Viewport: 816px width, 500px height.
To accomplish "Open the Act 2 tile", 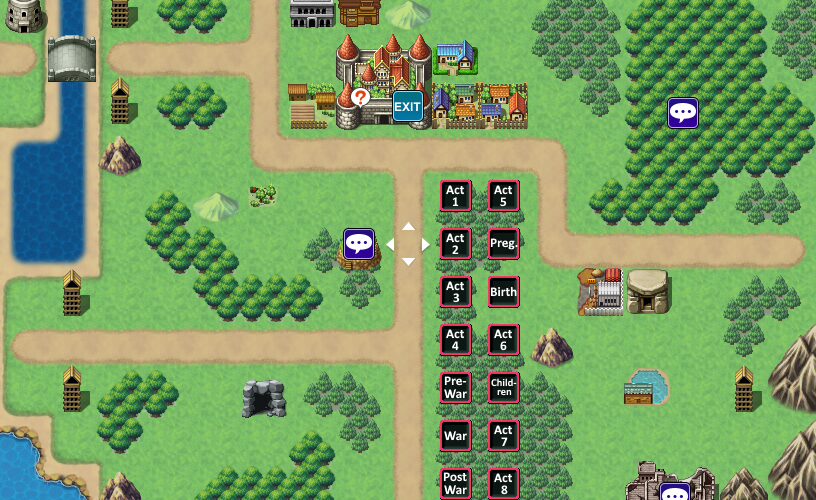I will tap(455, 244).
